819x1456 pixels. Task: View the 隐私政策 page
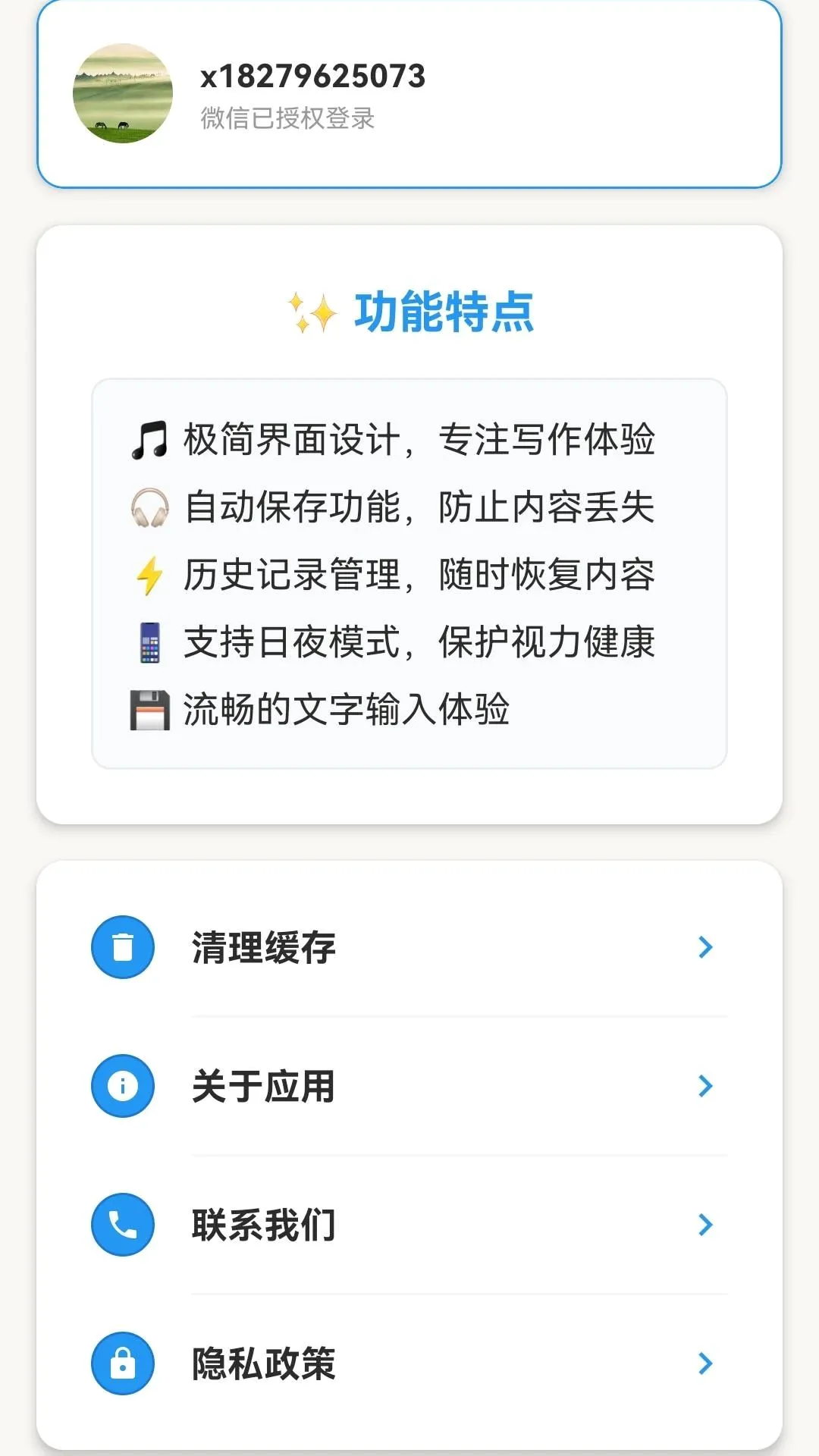tap(409, 1363)
